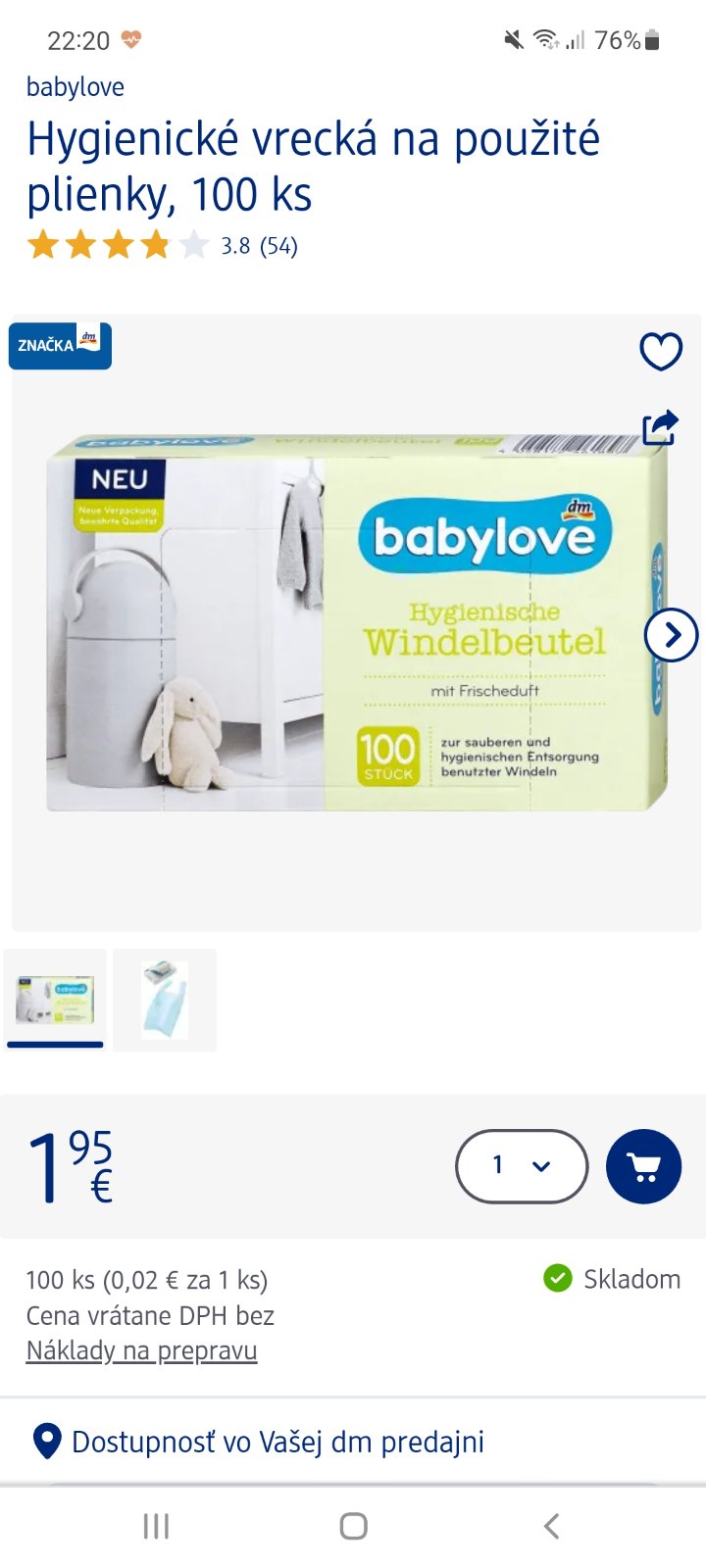Show the next product image

coord(671,635)
